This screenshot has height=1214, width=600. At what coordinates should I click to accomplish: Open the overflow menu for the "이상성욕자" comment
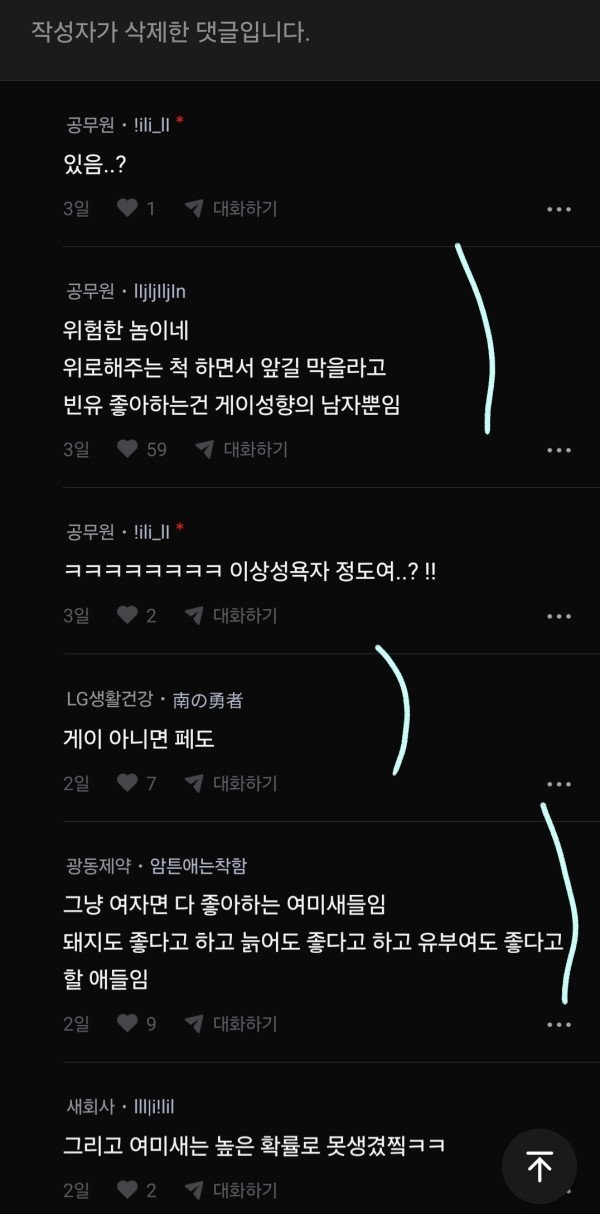[559, 616]
